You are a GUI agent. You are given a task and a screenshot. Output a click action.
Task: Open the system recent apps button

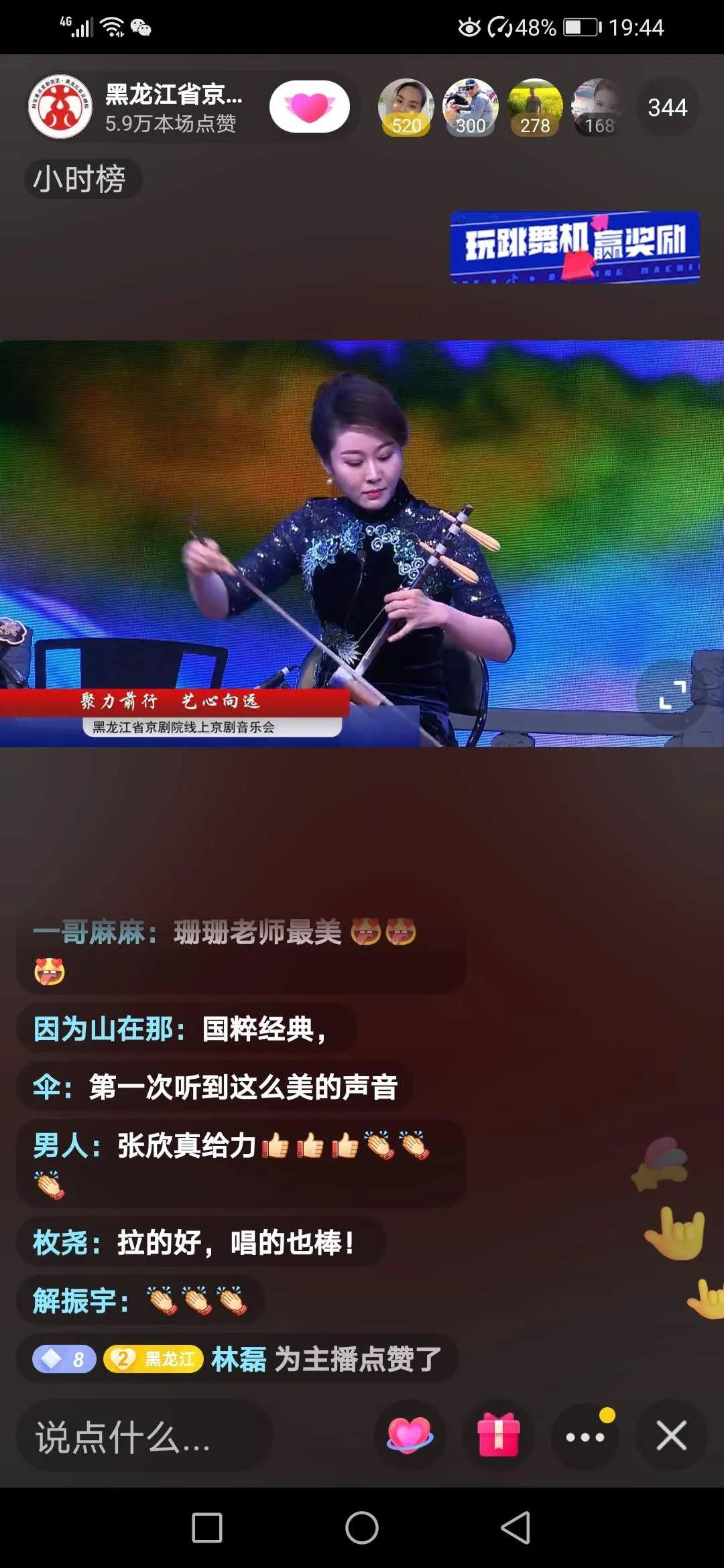pos(207,1528)
